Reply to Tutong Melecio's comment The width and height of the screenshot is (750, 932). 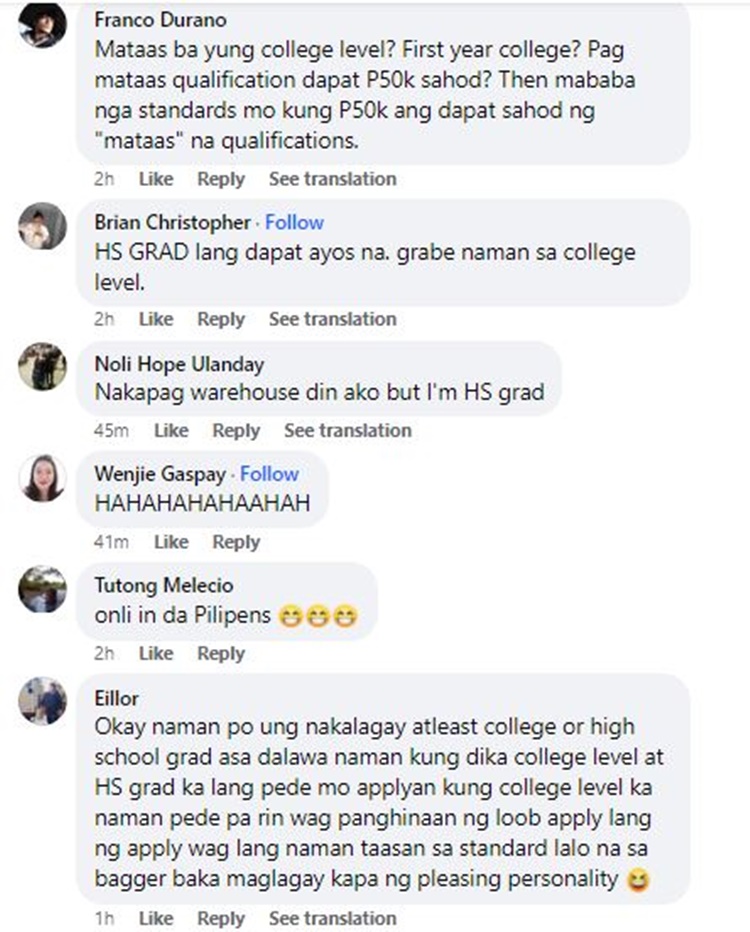[x=220, y=653]
